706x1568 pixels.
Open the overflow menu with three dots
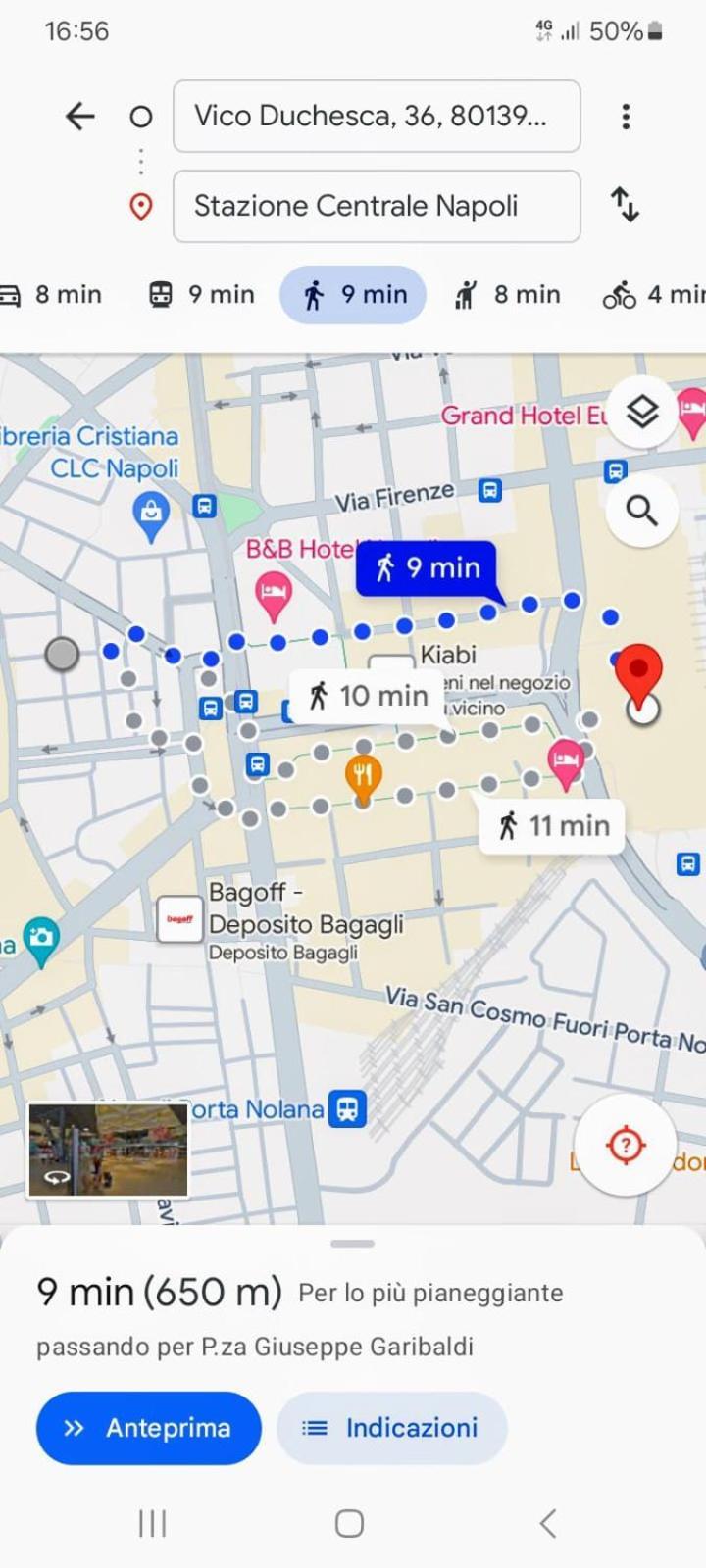[626, 117]
